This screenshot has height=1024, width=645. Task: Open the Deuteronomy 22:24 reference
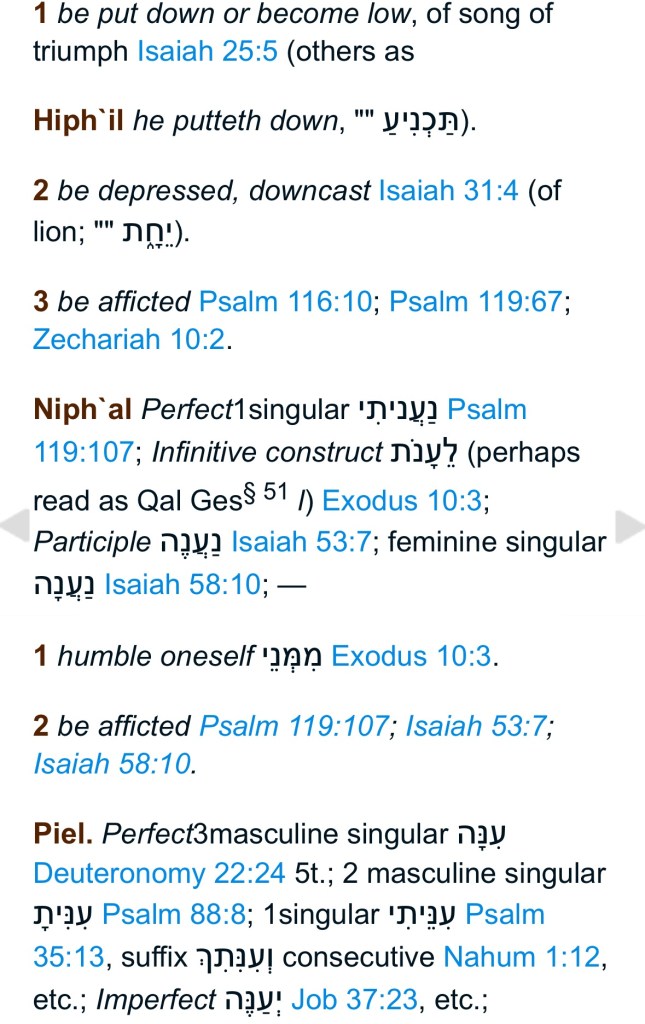[159, 872]
